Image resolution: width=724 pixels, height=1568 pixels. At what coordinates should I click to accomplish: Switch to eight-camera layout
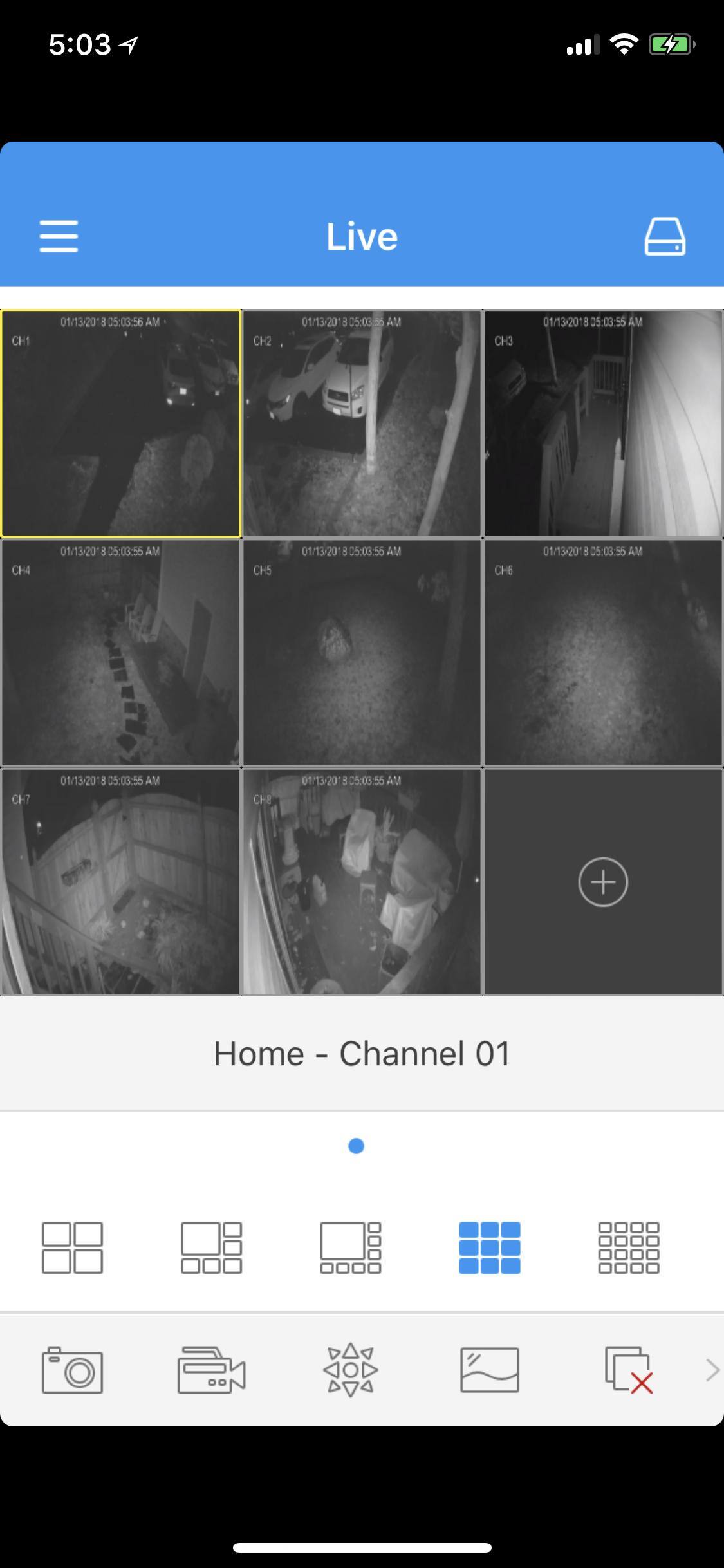(x=351, y=1247)
